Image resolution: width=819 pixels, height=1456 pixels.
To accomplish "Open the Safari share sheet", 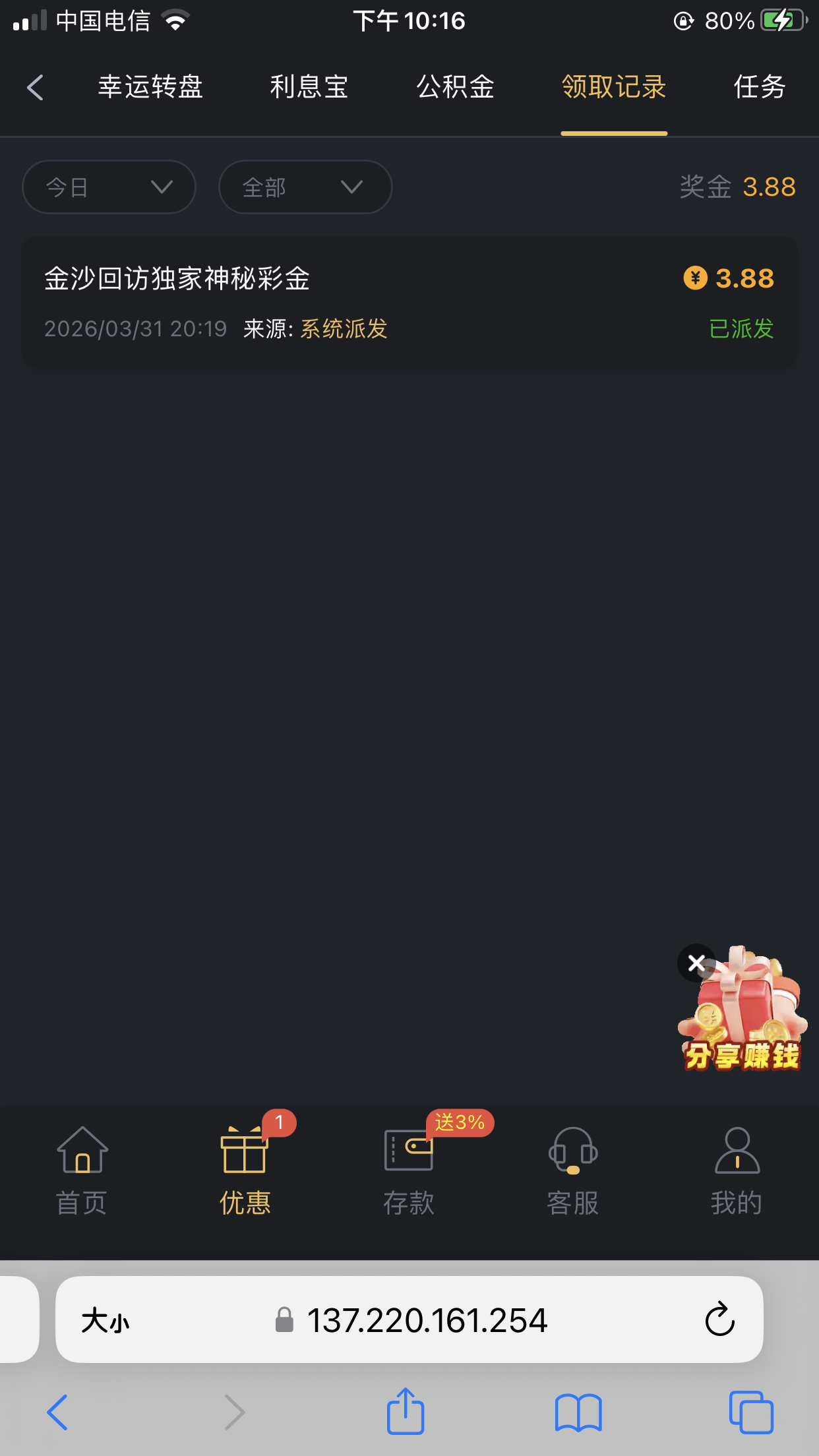I will [405, 1412].
